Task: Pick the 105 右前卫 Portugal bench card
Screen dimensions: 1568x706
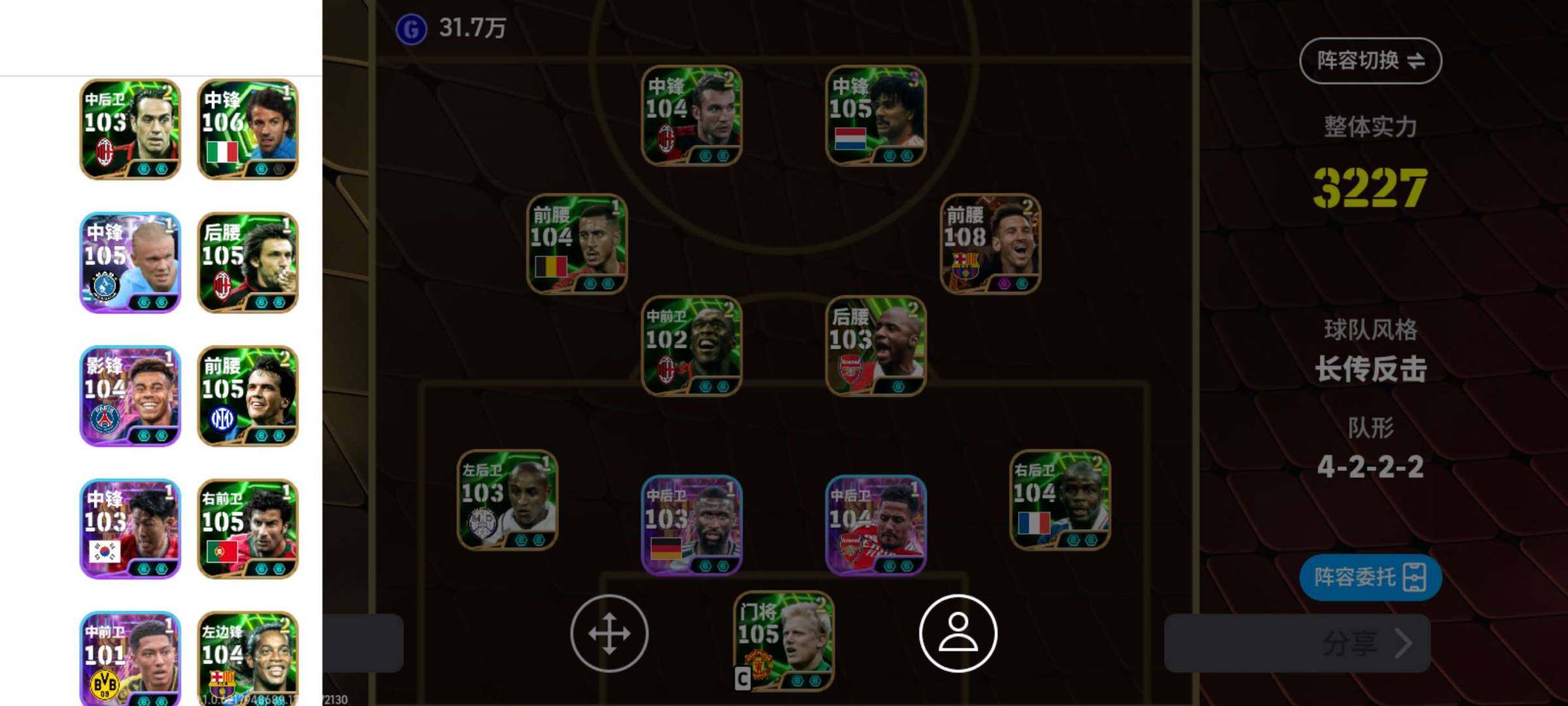Action: (x=248, y=529)
